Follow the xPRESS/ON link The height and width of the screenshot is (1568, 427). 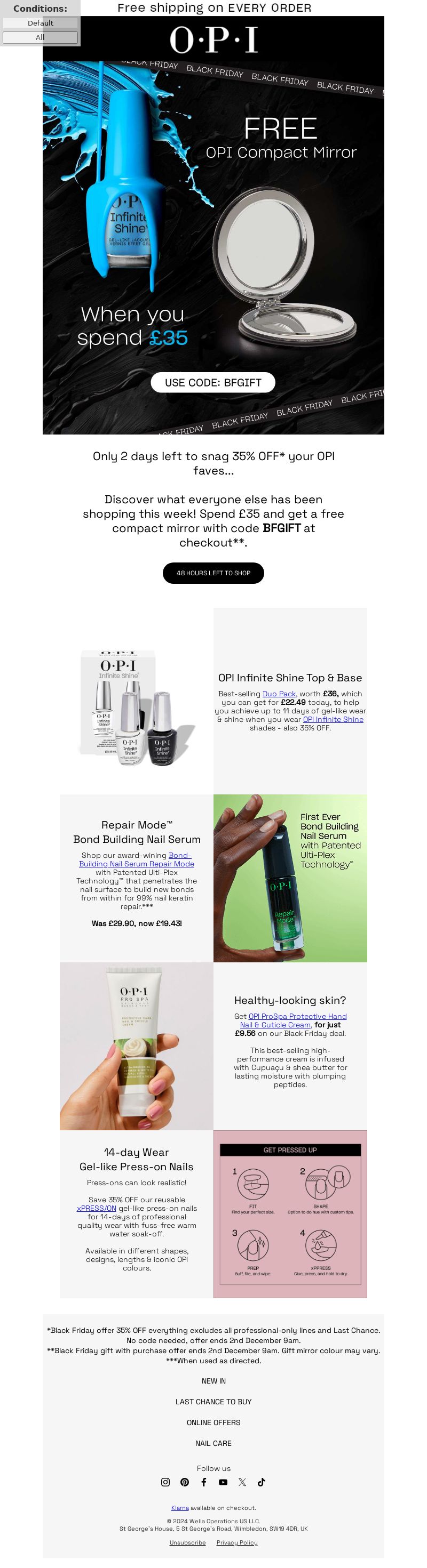[x=96, y=1208]
